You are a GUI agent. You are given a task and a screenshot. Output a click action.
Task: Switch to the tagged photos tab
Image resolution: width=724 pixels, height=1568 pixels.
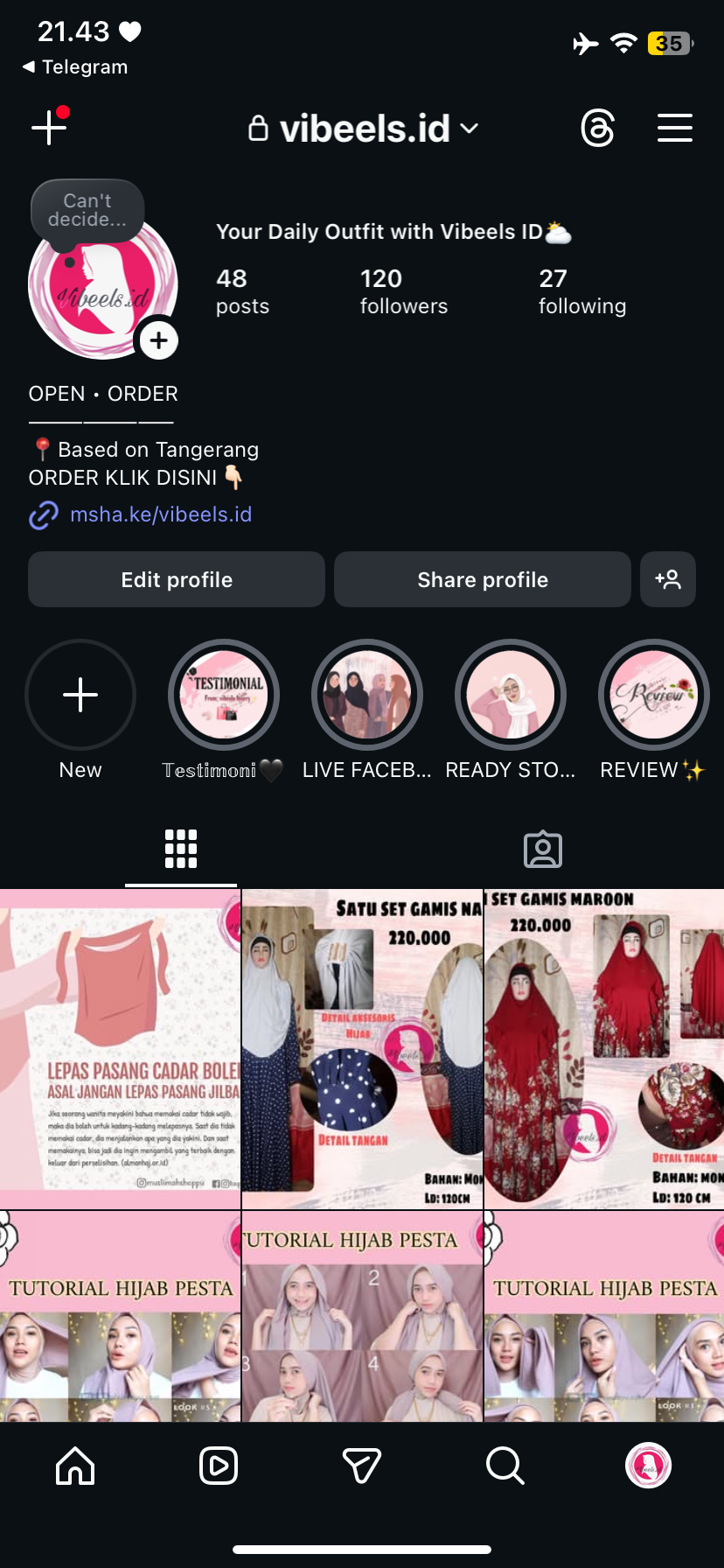click(542, 849)
